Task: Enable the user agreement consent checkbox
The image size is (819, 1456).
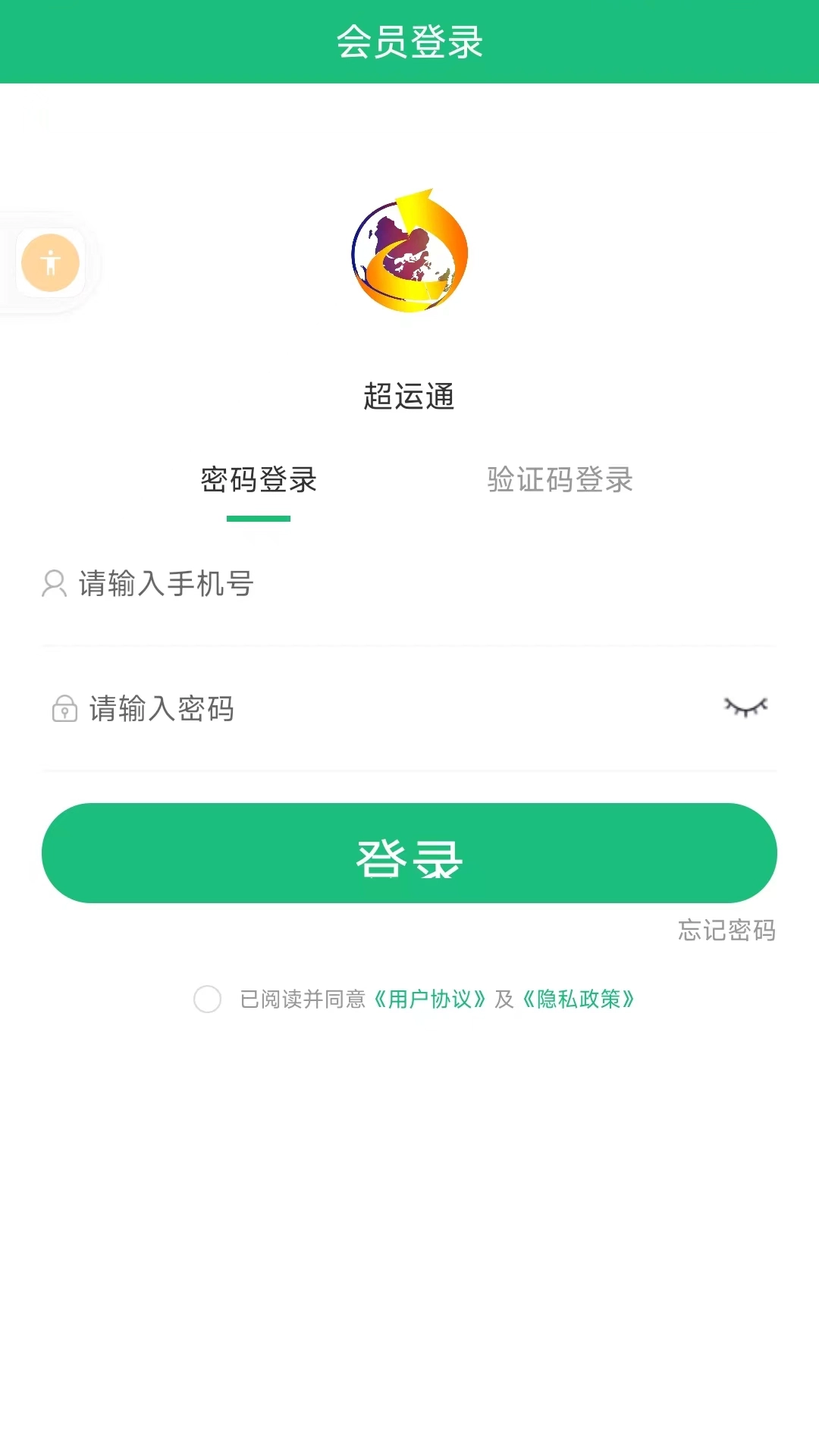Action: 208,1000
